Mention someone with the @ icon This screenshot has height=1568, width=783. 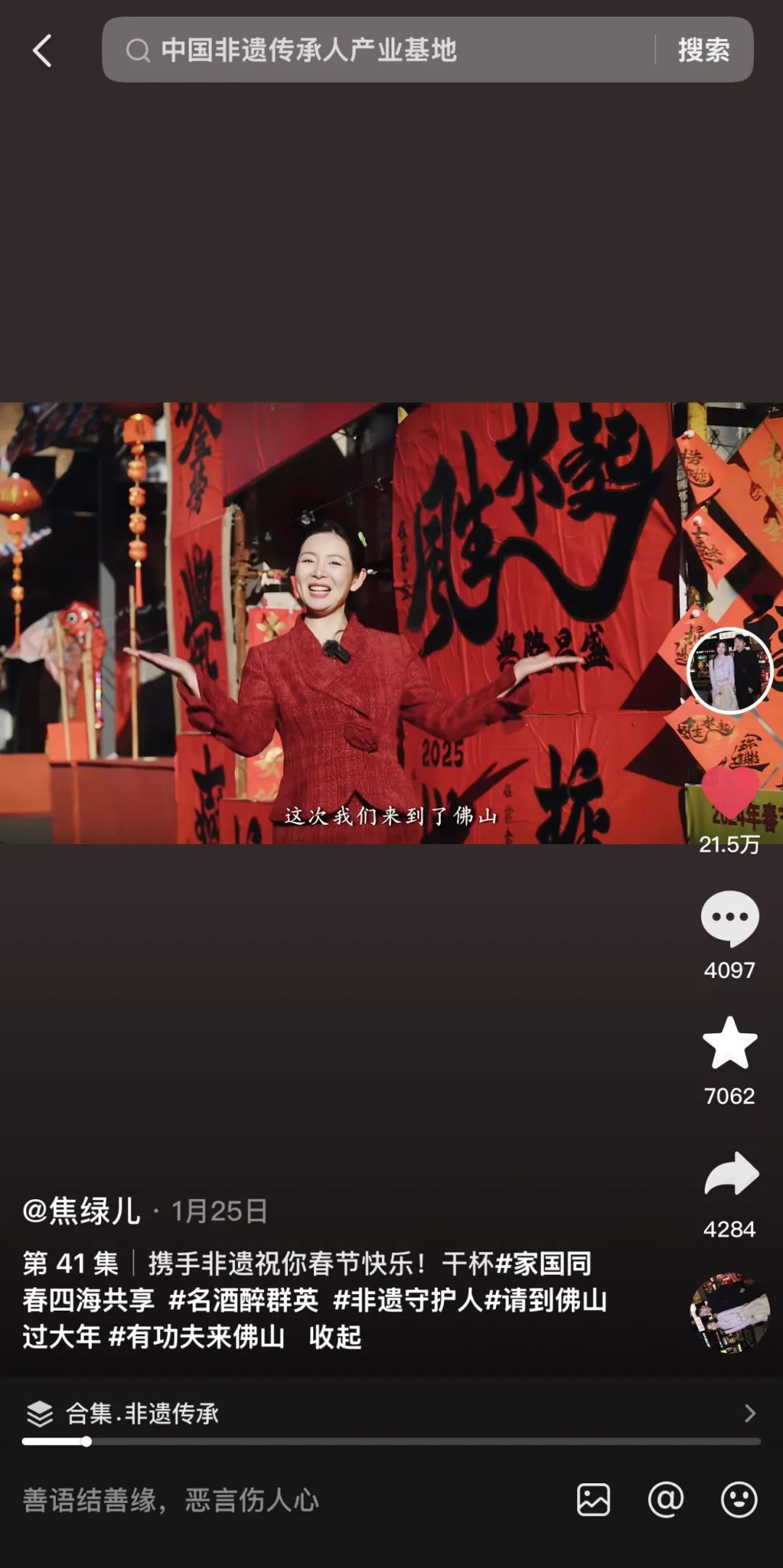click(666, 1500)
